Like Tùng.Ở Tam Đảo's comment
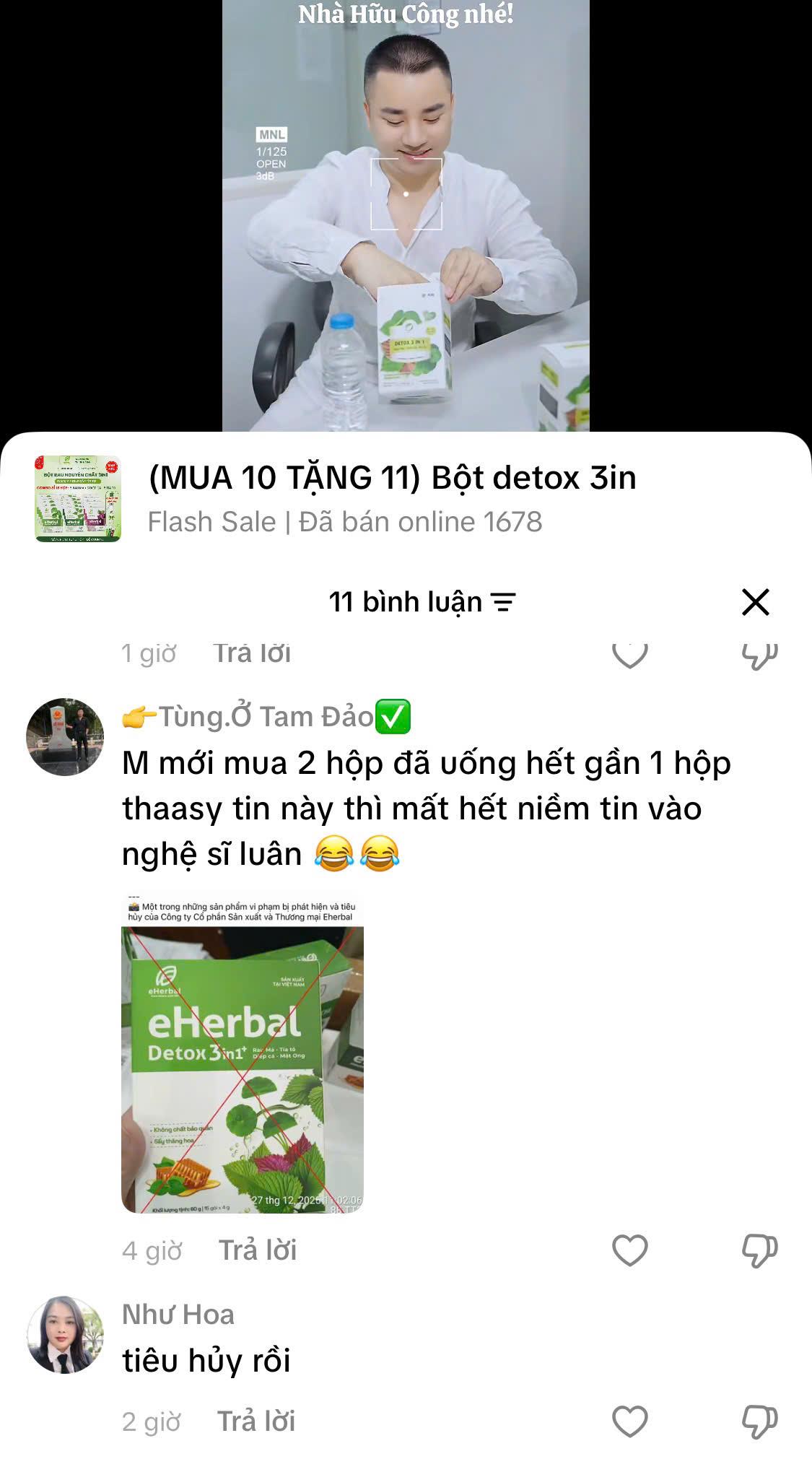The image size is (812, 1459). point(629,1250)
